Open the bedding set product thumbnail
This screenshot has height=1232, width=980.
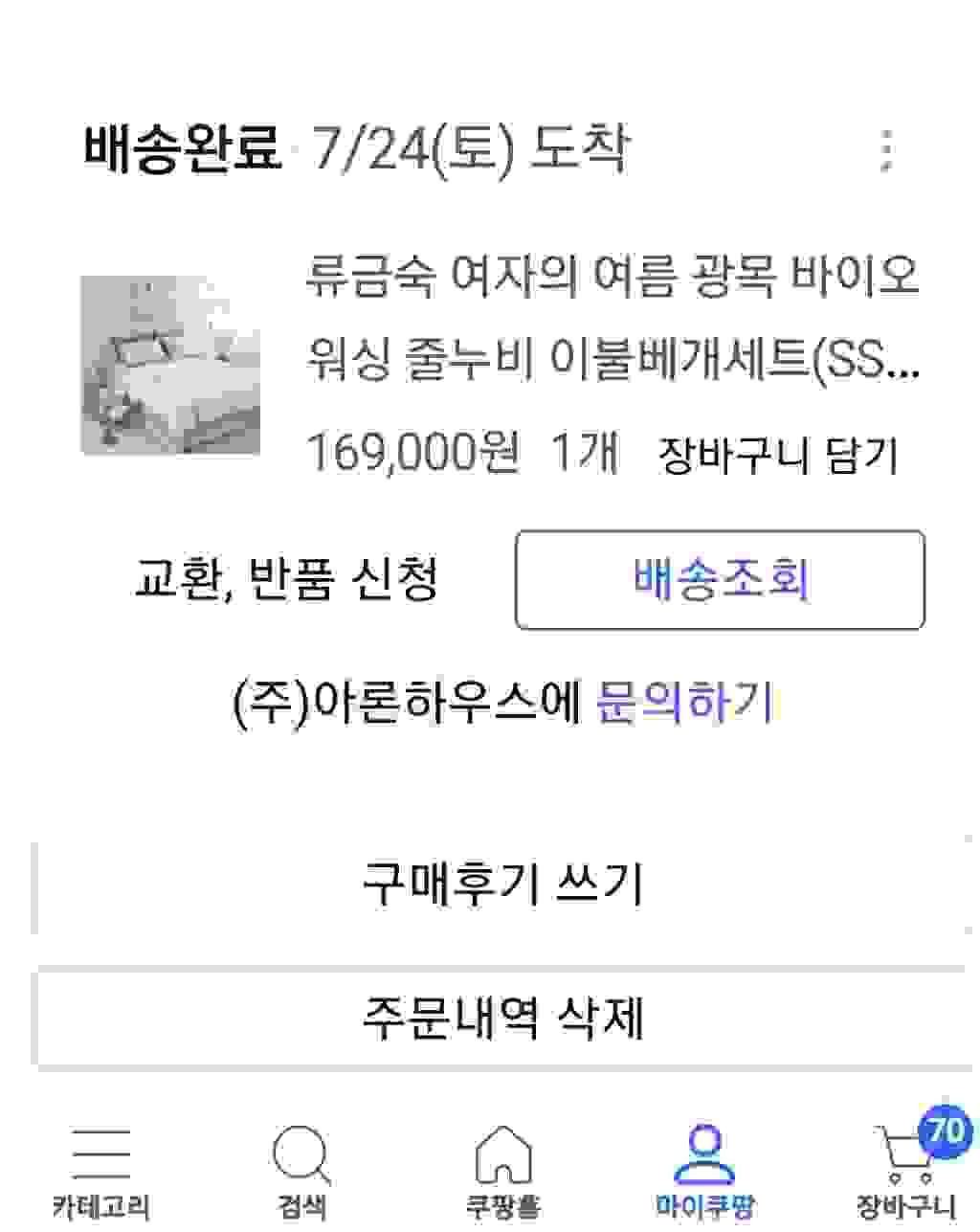click(x=170, y=365)
